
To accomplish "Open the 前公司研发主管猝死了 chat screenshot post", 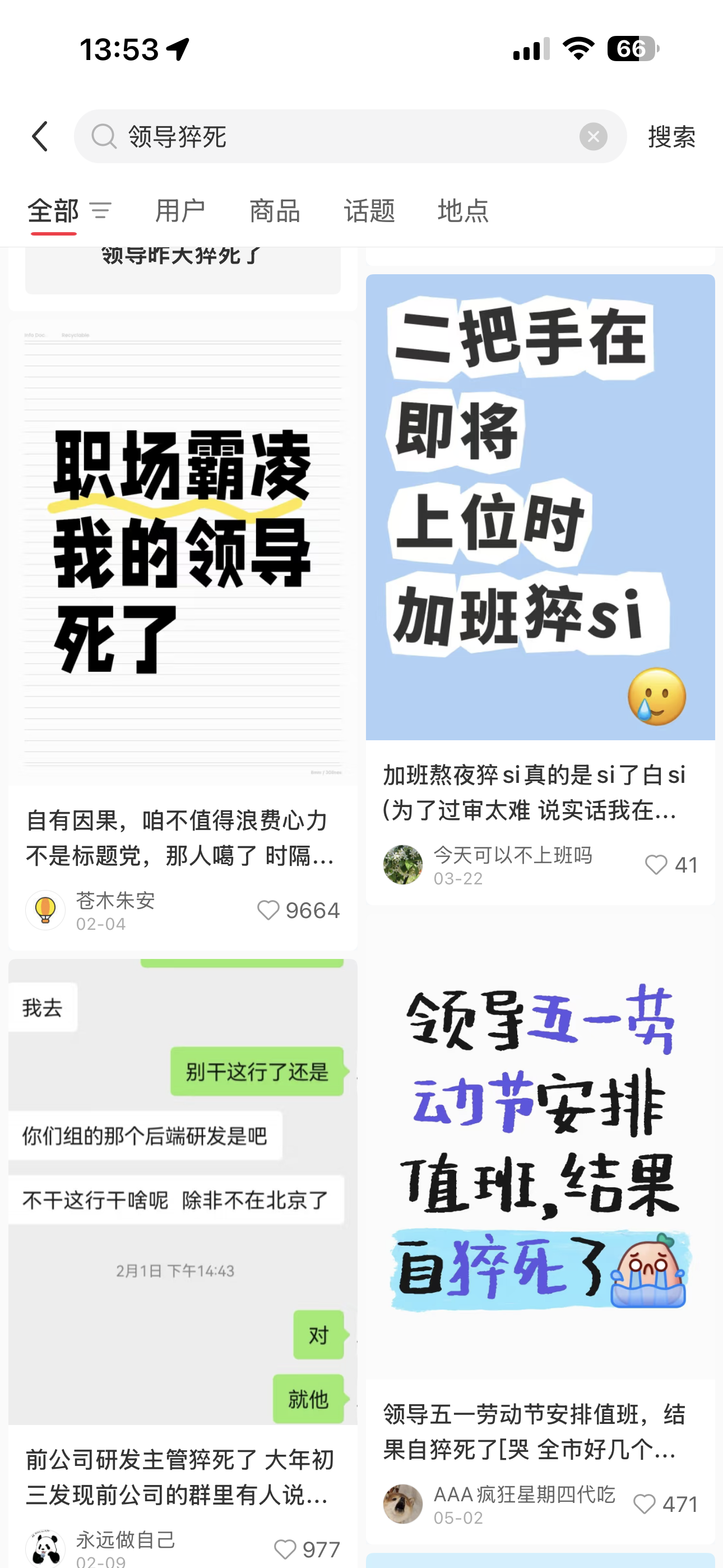I will (x=183, y=1192).
